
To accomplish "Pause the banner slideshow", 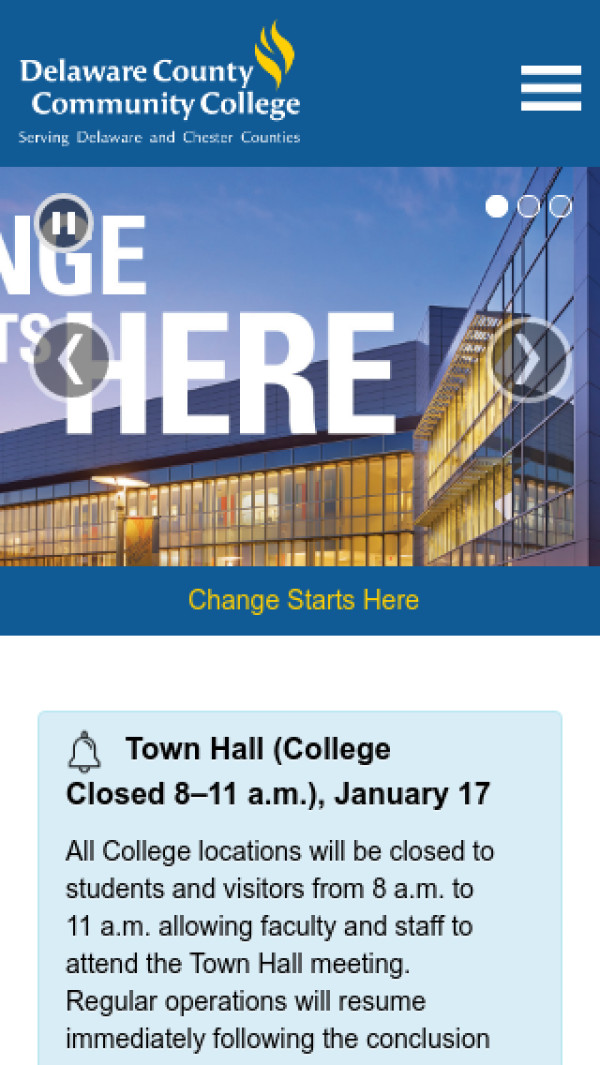I will [x=64, y=222].
